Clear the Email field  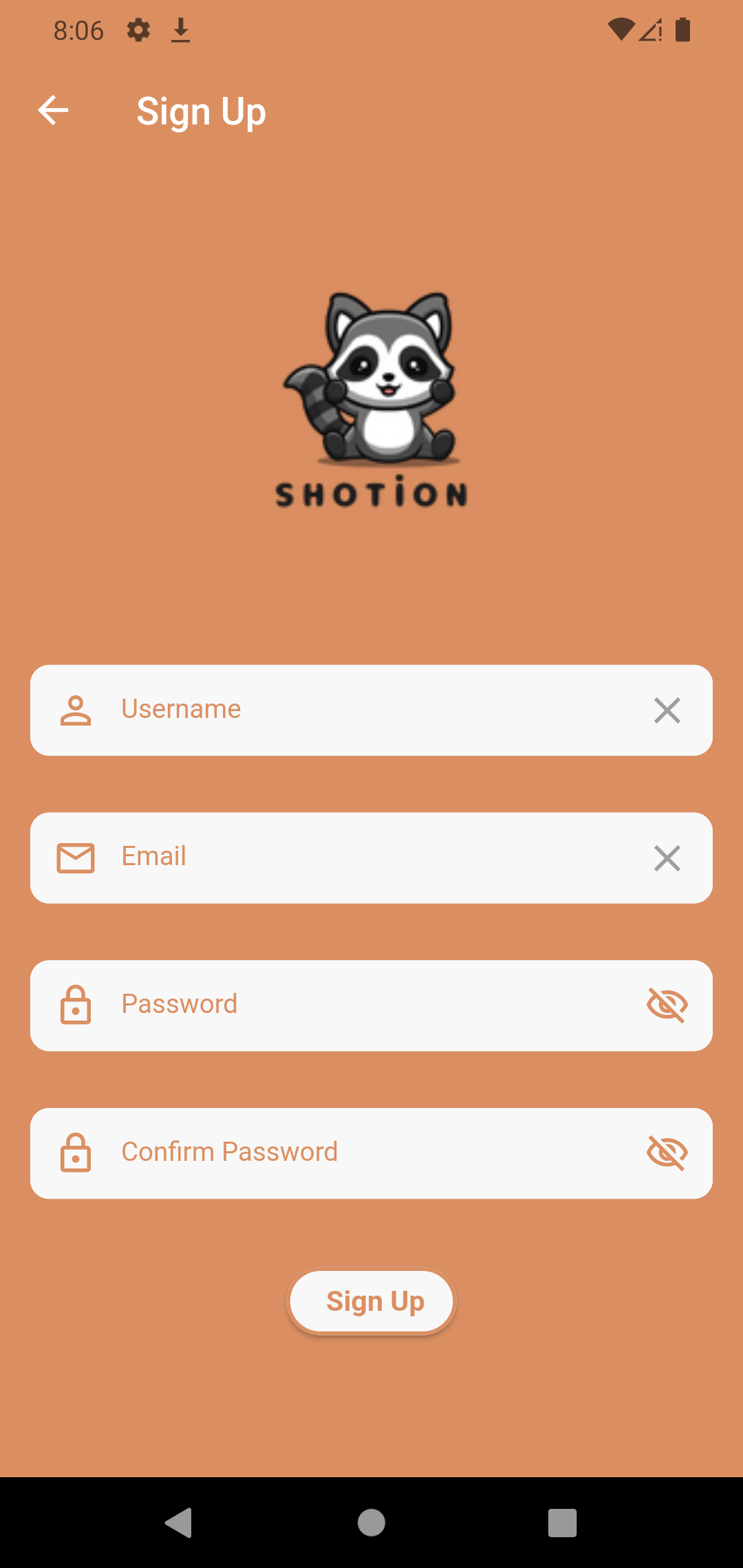point(667,858)
